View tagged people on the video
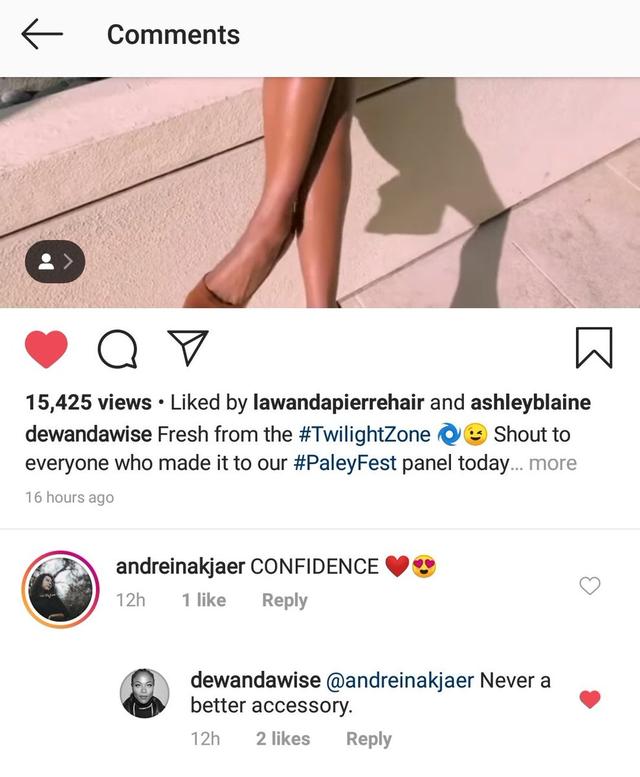Image resolution: width=640 pixels, height=777 pixels. (x=55, y=262)
